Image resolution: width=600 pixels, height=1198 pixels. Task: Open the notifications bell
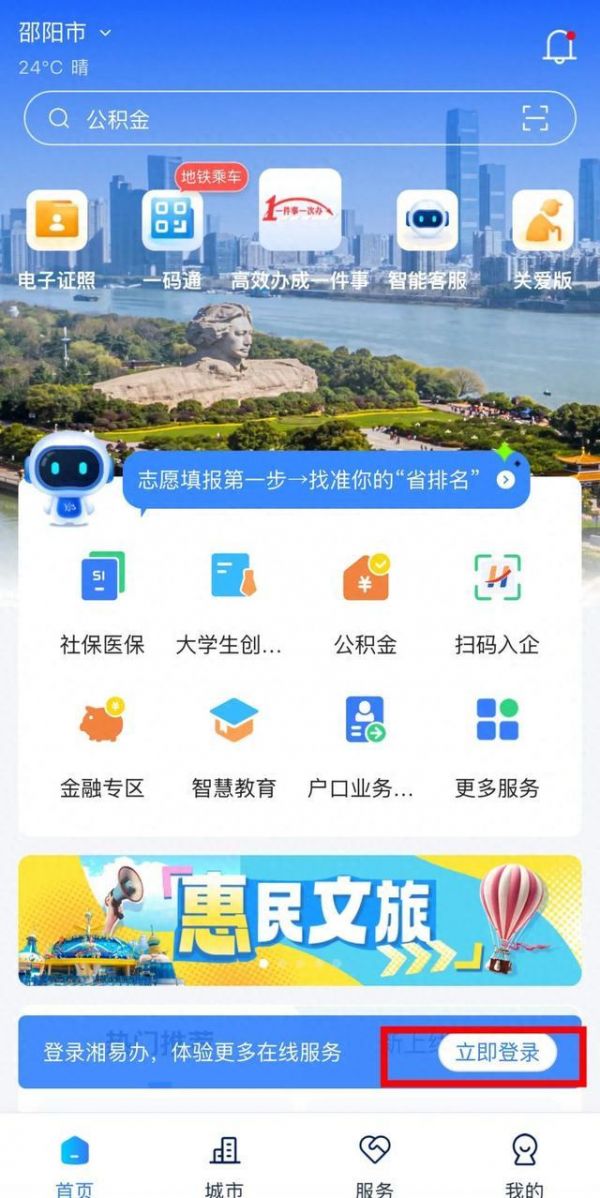559,47
